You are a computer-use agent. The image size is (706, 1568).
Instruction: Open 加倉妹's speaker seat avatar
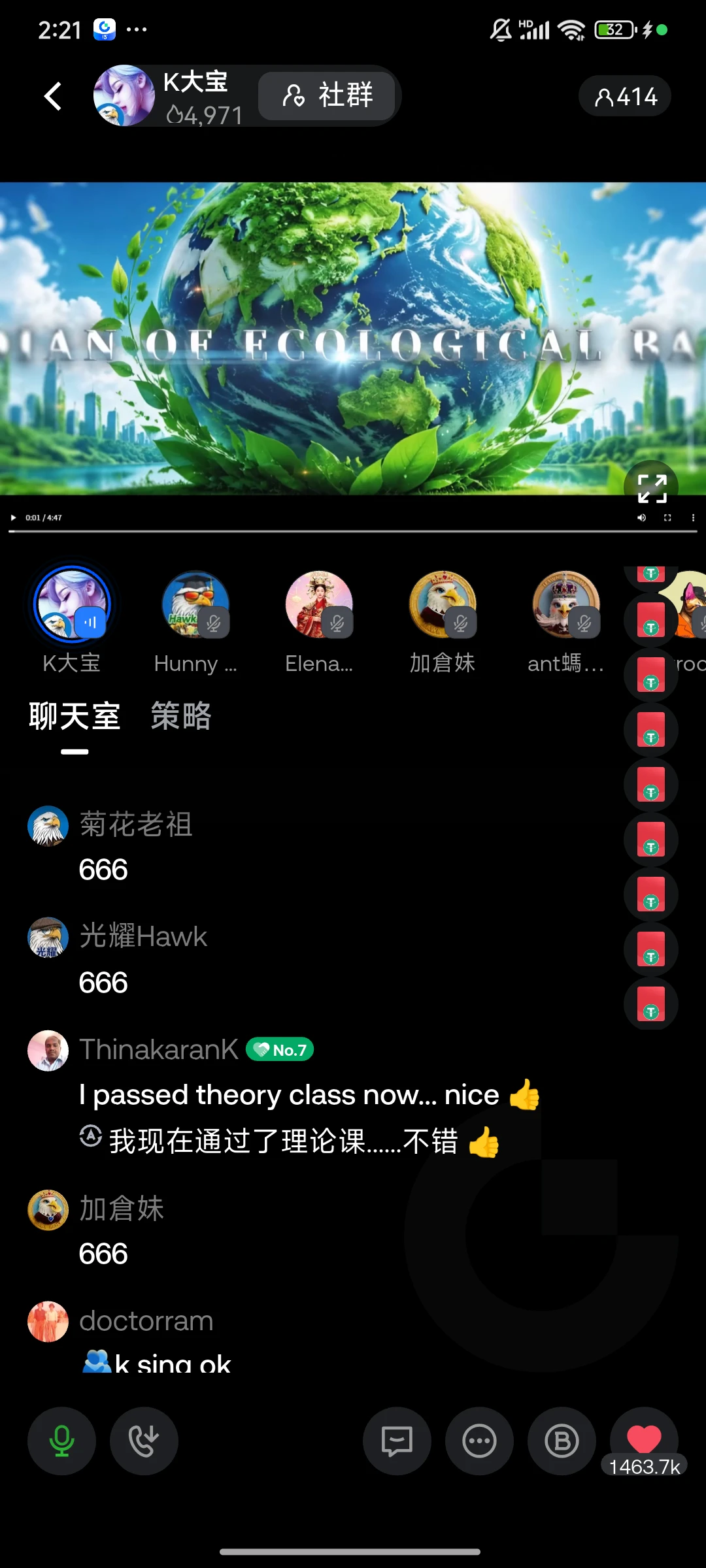(x=443, y=604)
